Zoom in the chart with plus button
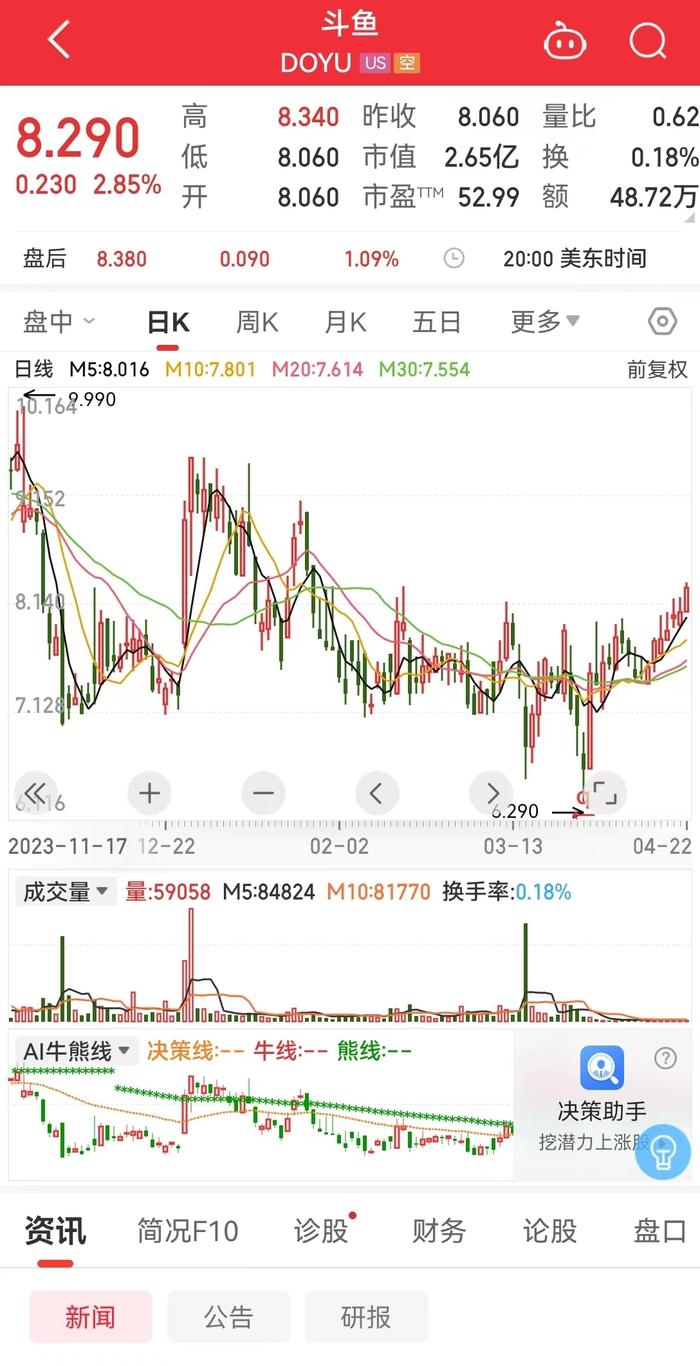The width and height of the screenshot is (700, 1366). click(x=149, y=794)
